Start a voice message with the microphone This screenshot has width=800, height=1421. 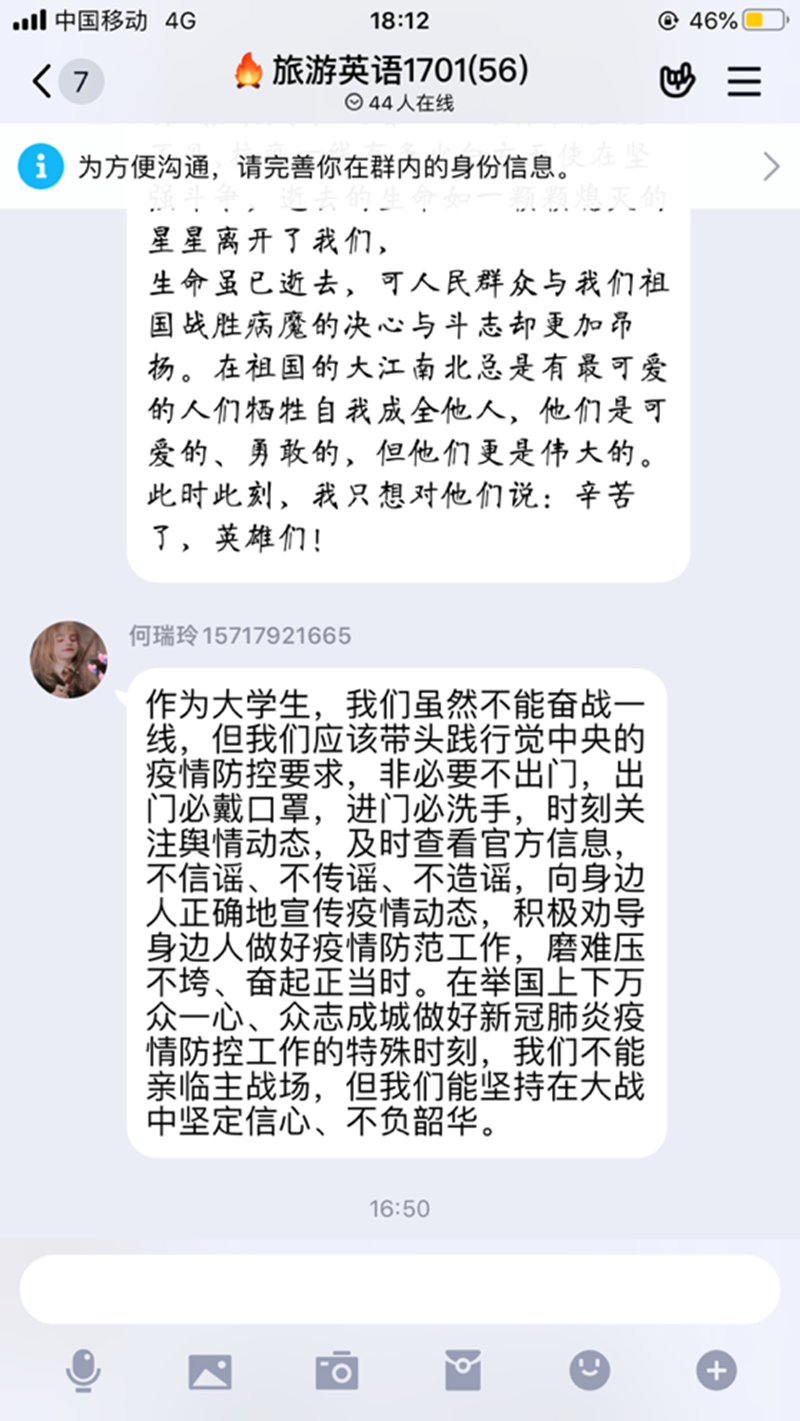point(83,1370)
